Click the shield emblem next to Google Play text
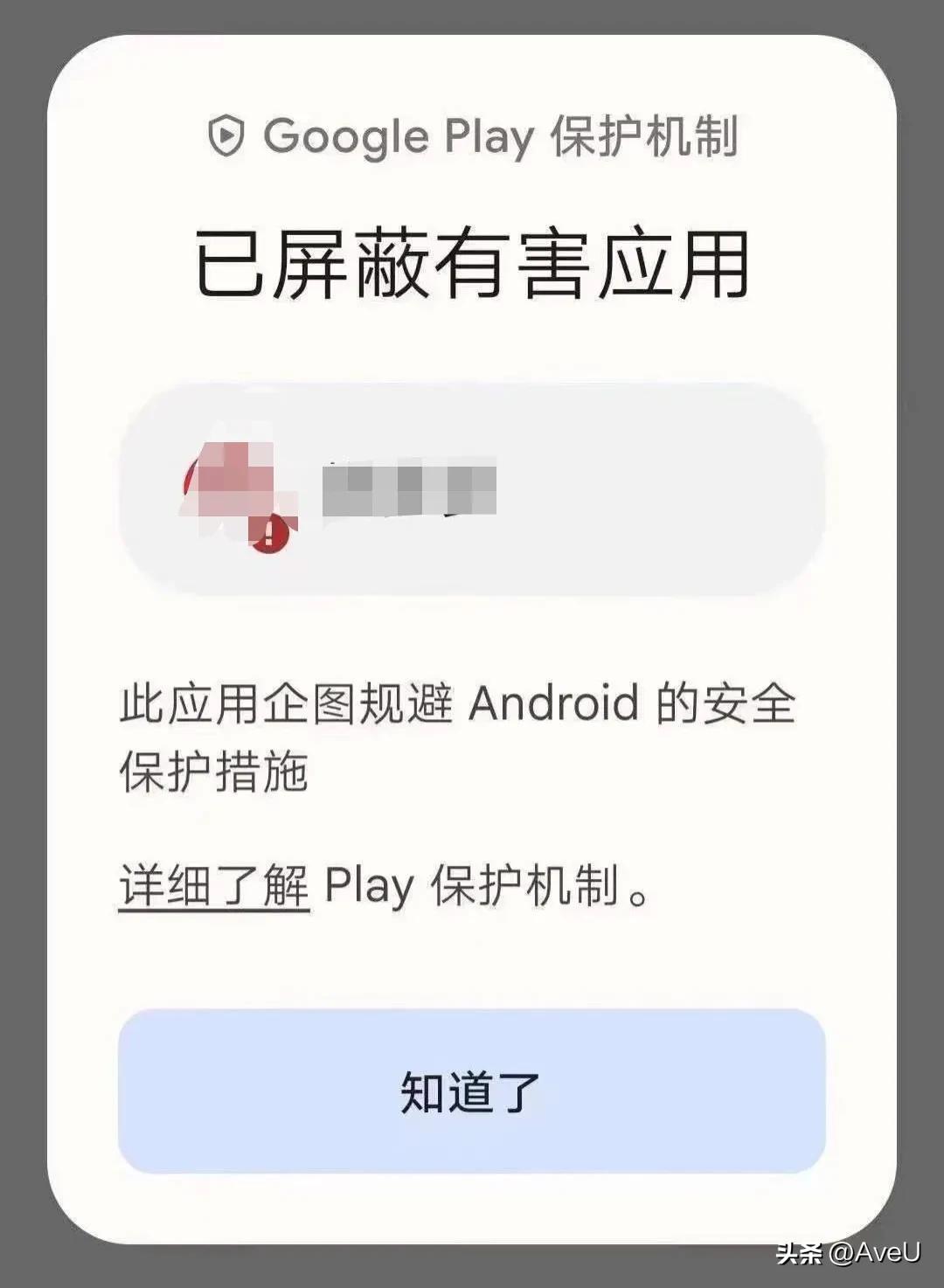 (226, 135)
